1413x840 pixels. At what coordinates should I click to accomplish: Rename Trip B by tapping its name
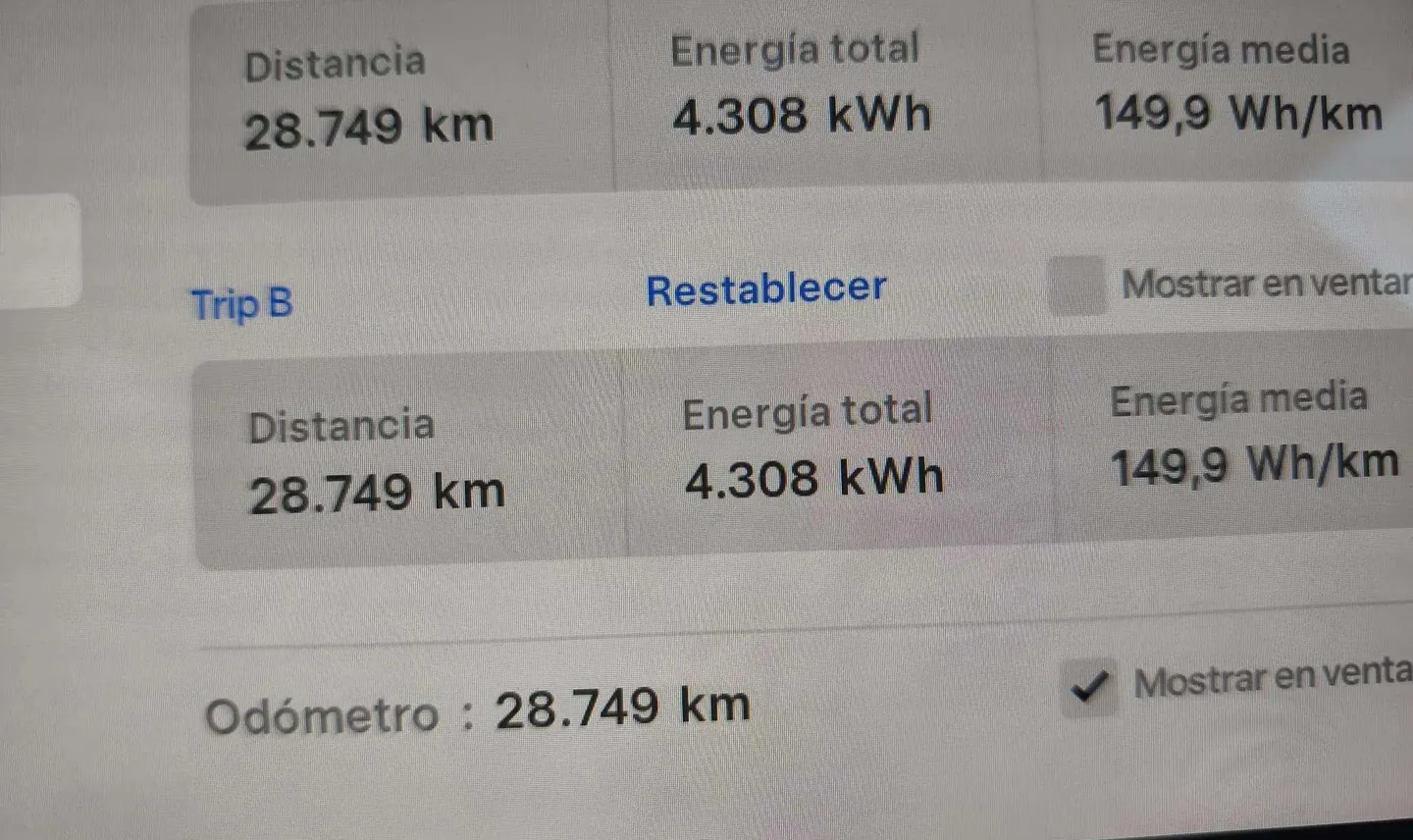[x=241, y=303]
